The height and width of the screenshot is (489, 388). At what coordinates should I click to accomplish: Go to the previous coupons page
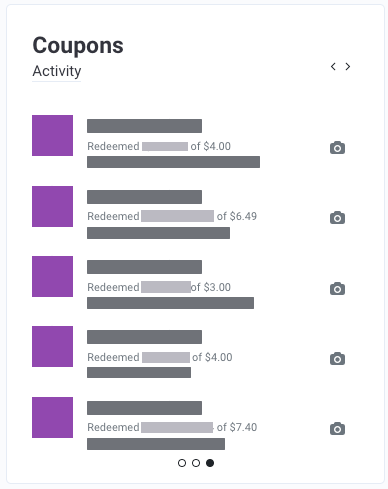(x=333, y=66)
